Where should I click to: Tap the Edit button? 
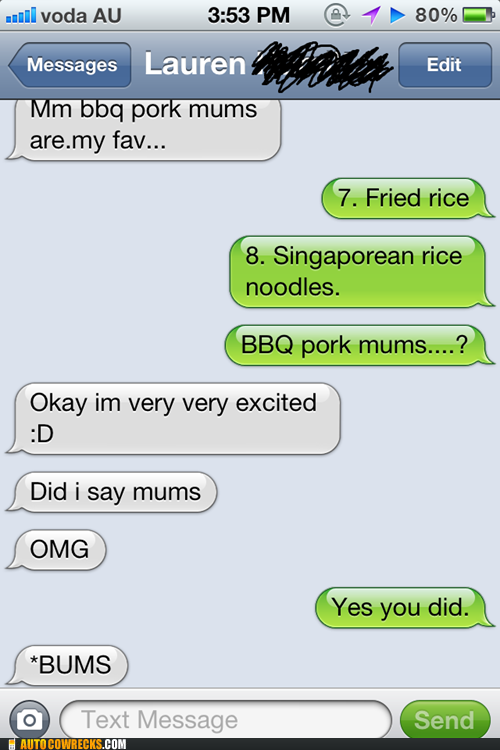(444, 65)
